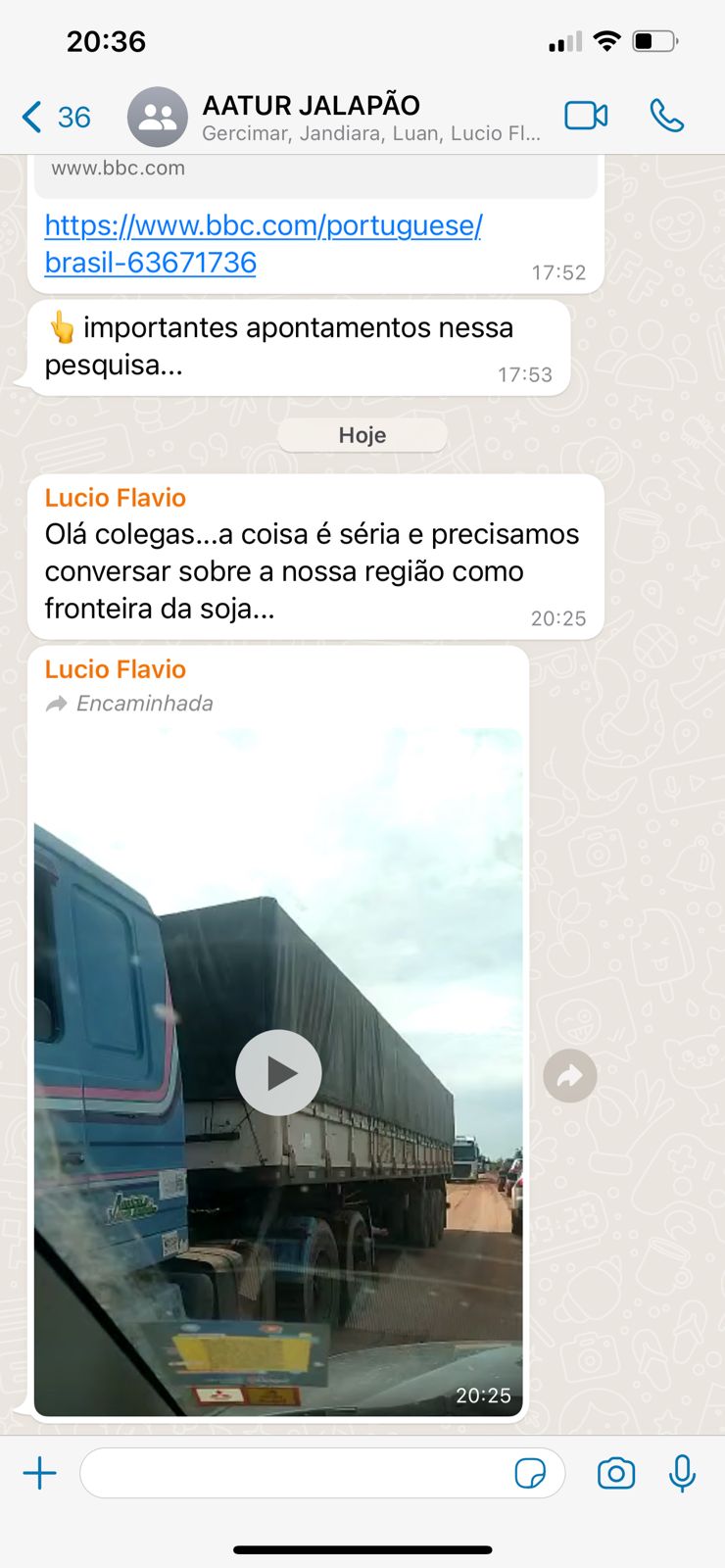The image size is (725, 1568).
Task: Open AATUR JALAPÃO group info
Action: [x=333, y=118]
